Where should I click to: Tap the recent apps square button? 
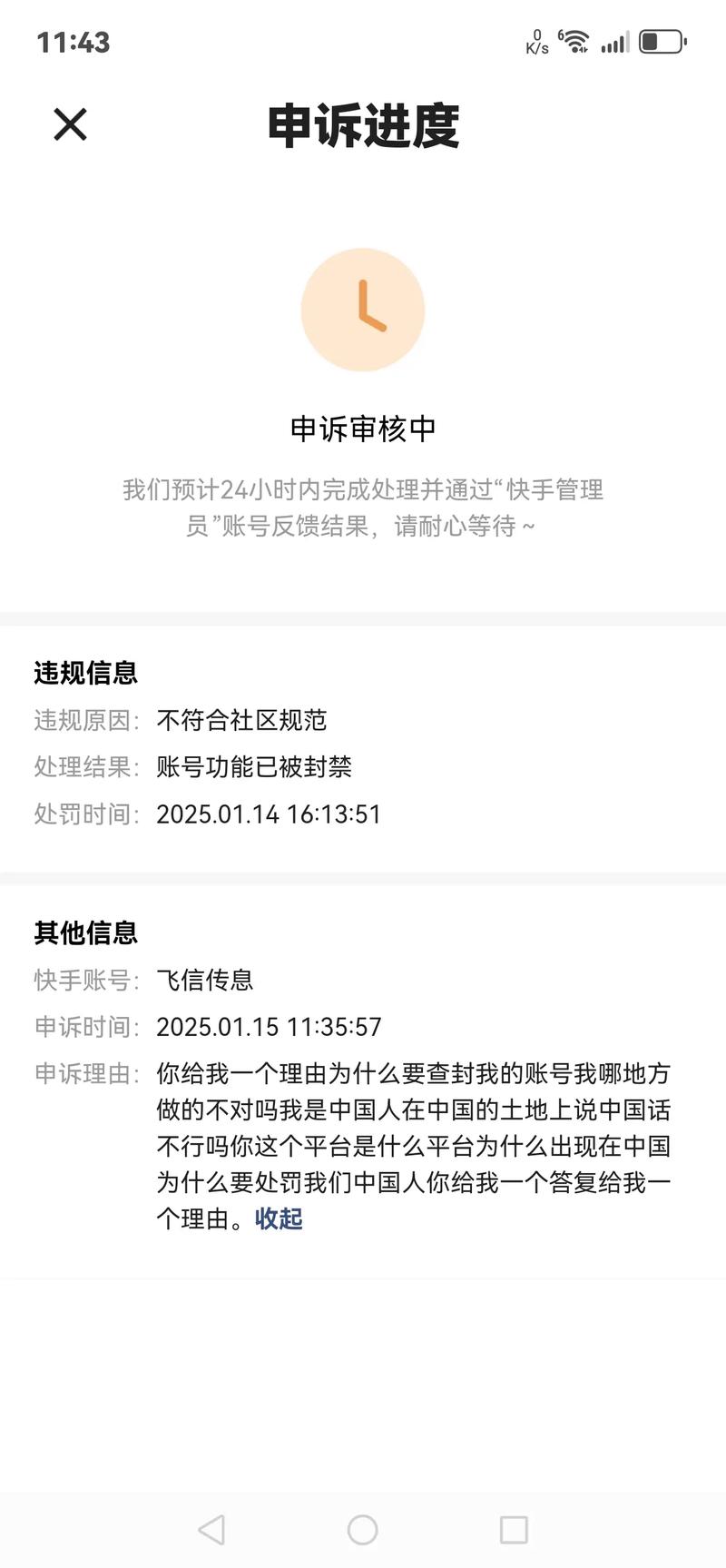click(x=513, y=1529)
